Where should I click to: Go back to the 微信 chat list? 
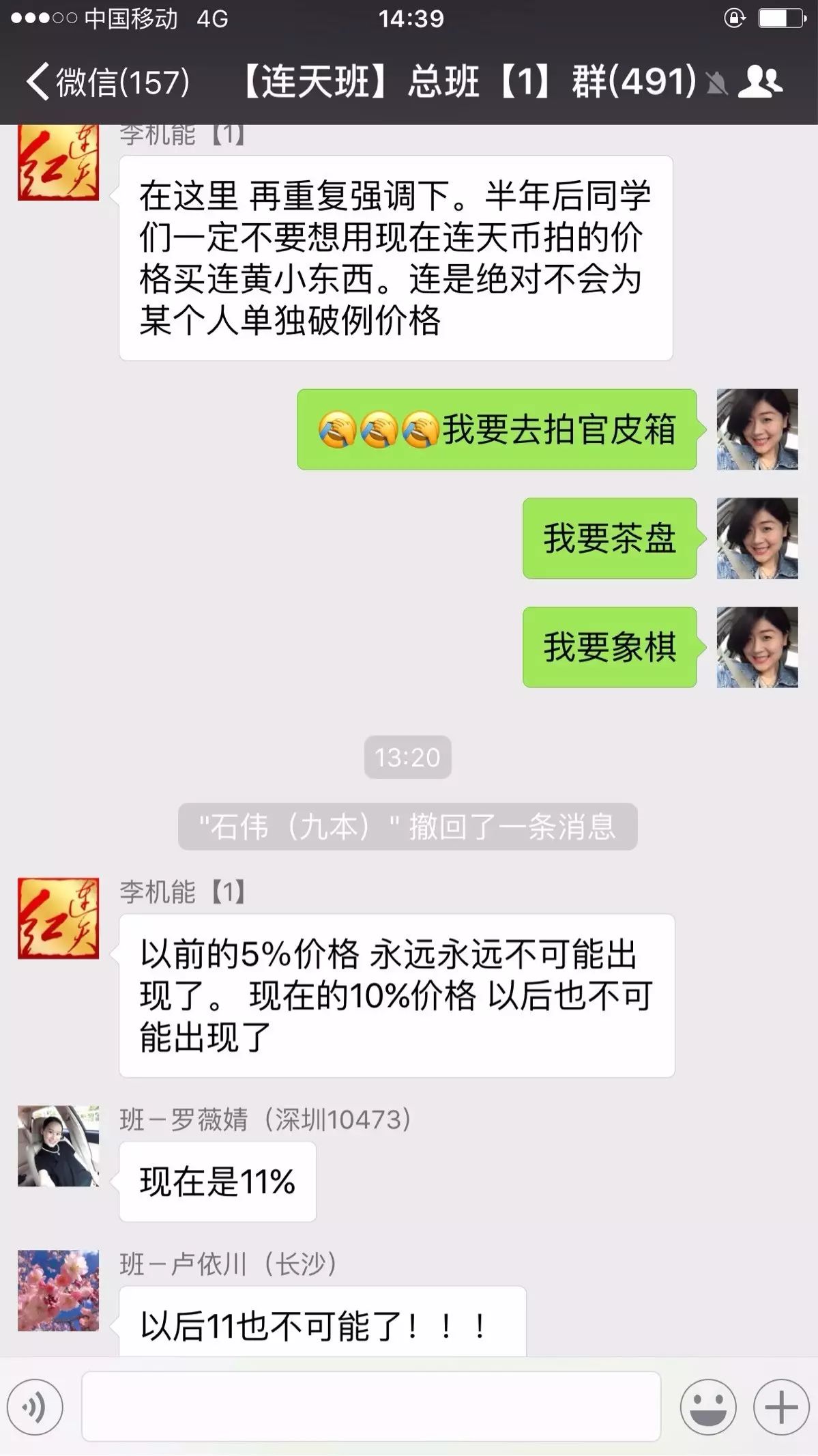coord(106,82)
